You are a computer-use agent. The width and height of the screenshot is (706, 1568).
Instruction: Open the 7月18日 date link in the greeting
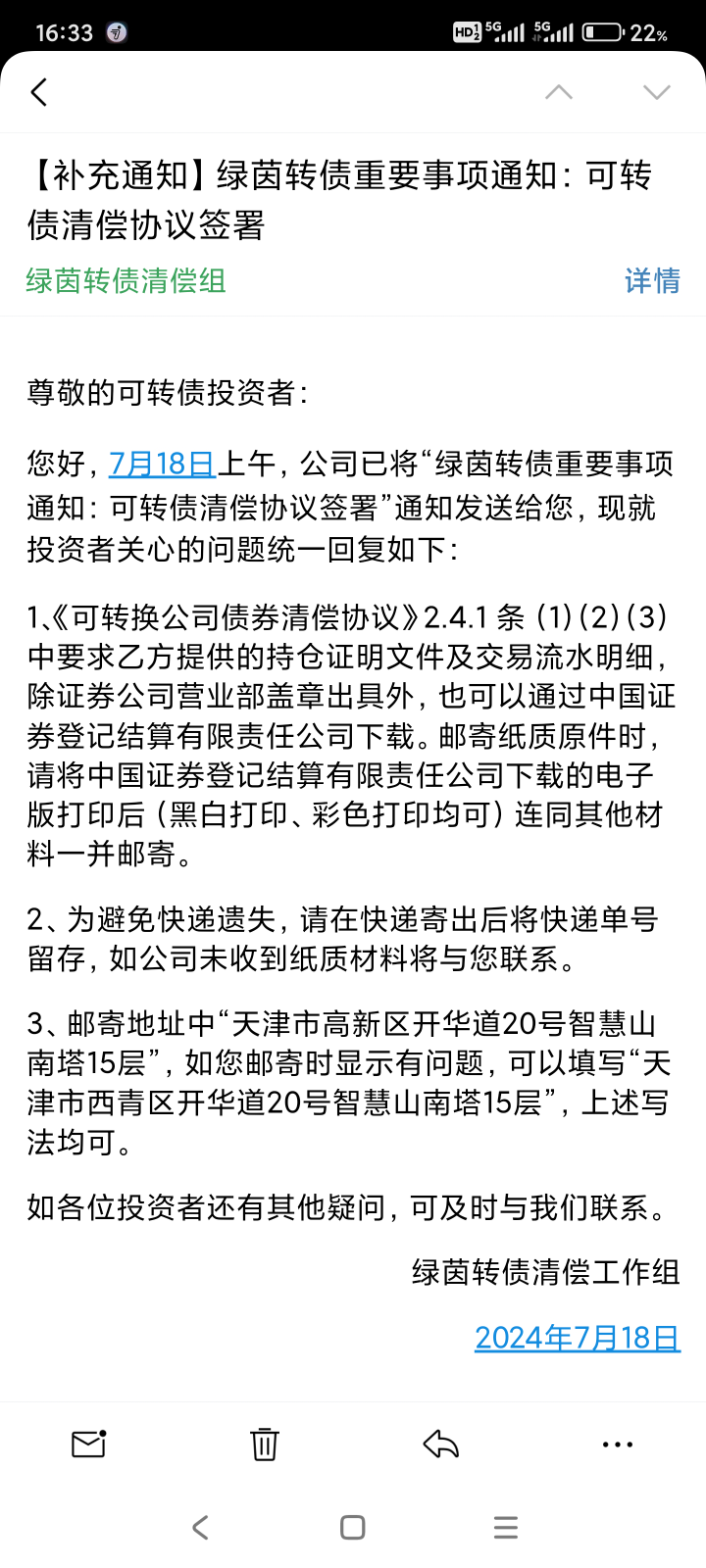[x=162, y=463]
